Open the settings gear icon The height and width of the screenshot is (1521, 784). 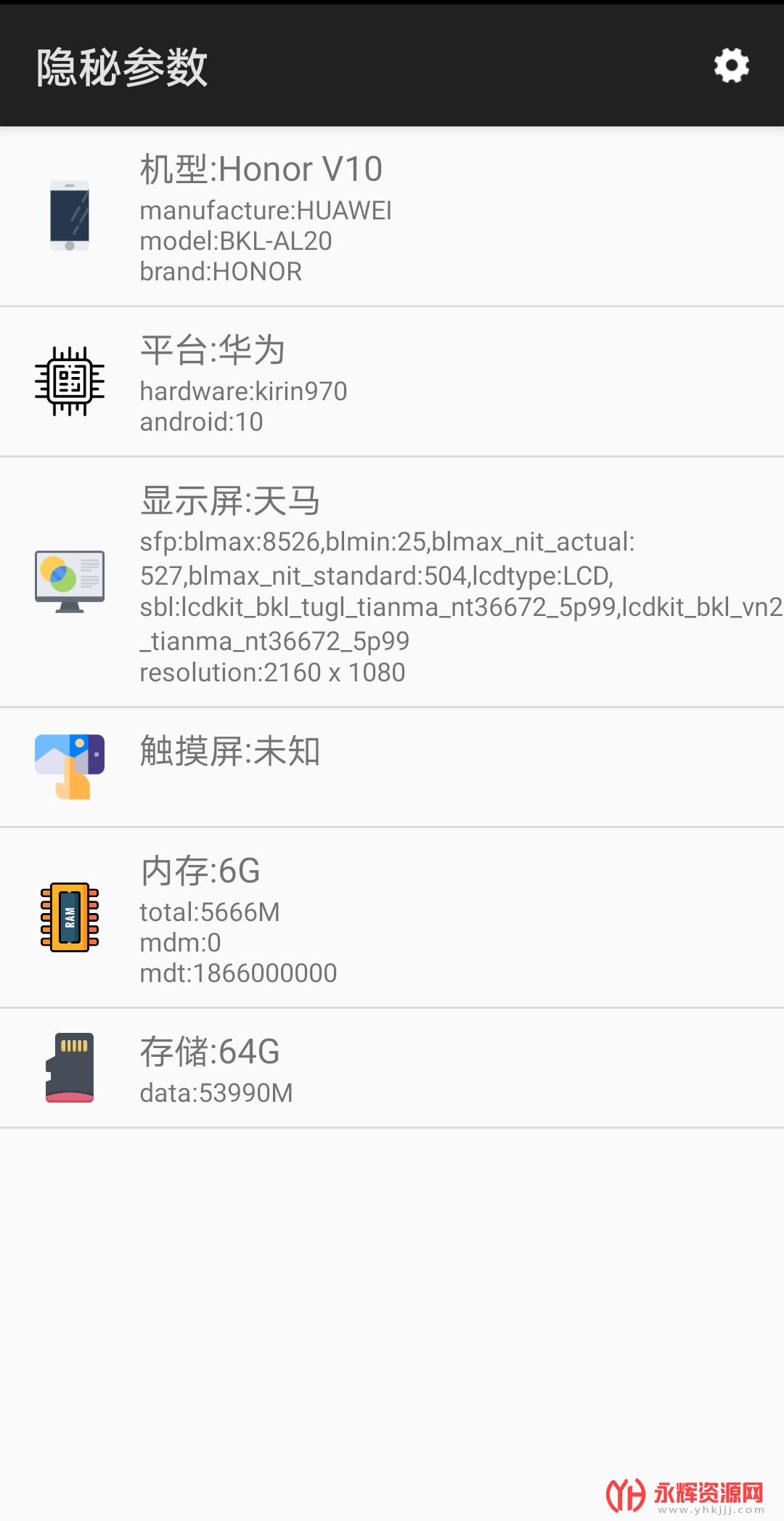(x=731, y=66)
